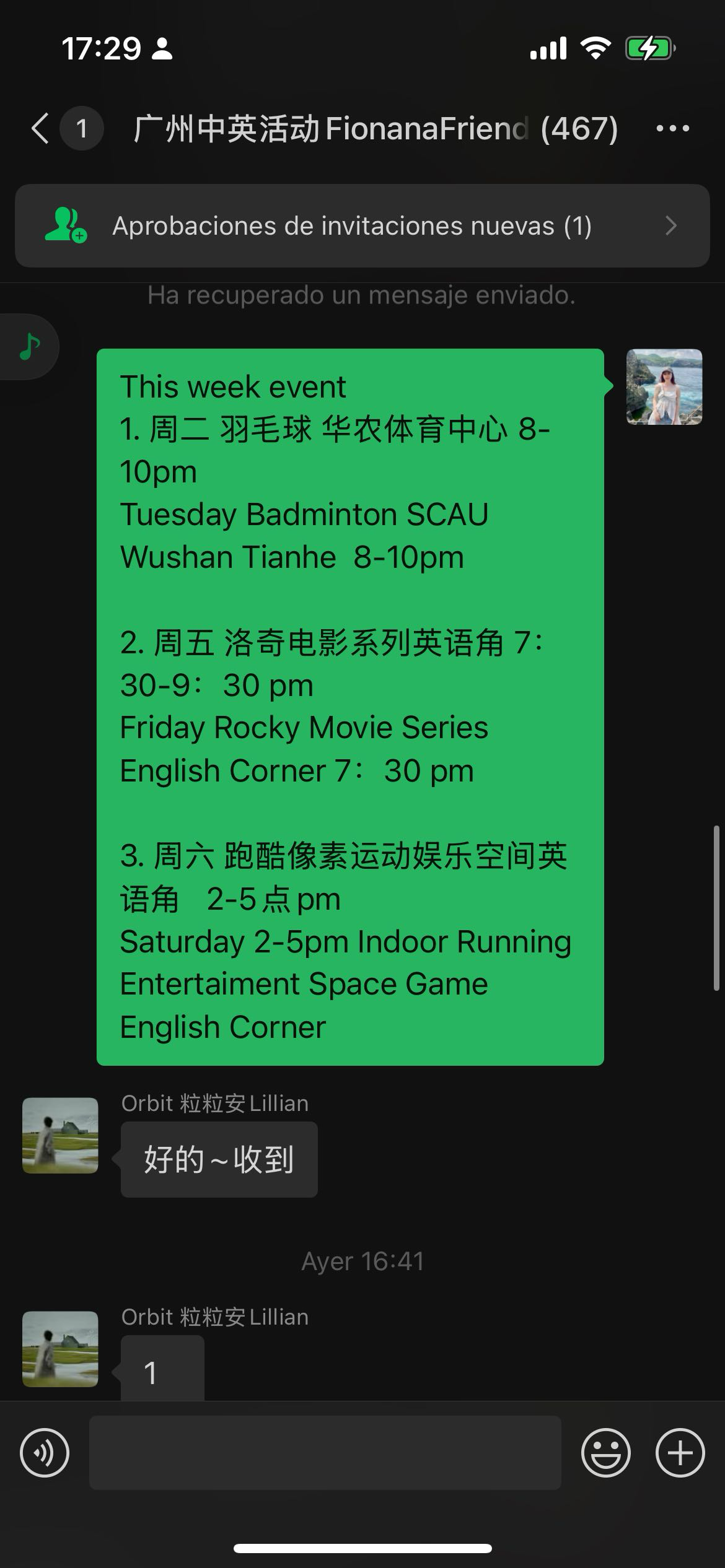
Task: Open the sender's profile photo beside event message
Action: [664, 387]
